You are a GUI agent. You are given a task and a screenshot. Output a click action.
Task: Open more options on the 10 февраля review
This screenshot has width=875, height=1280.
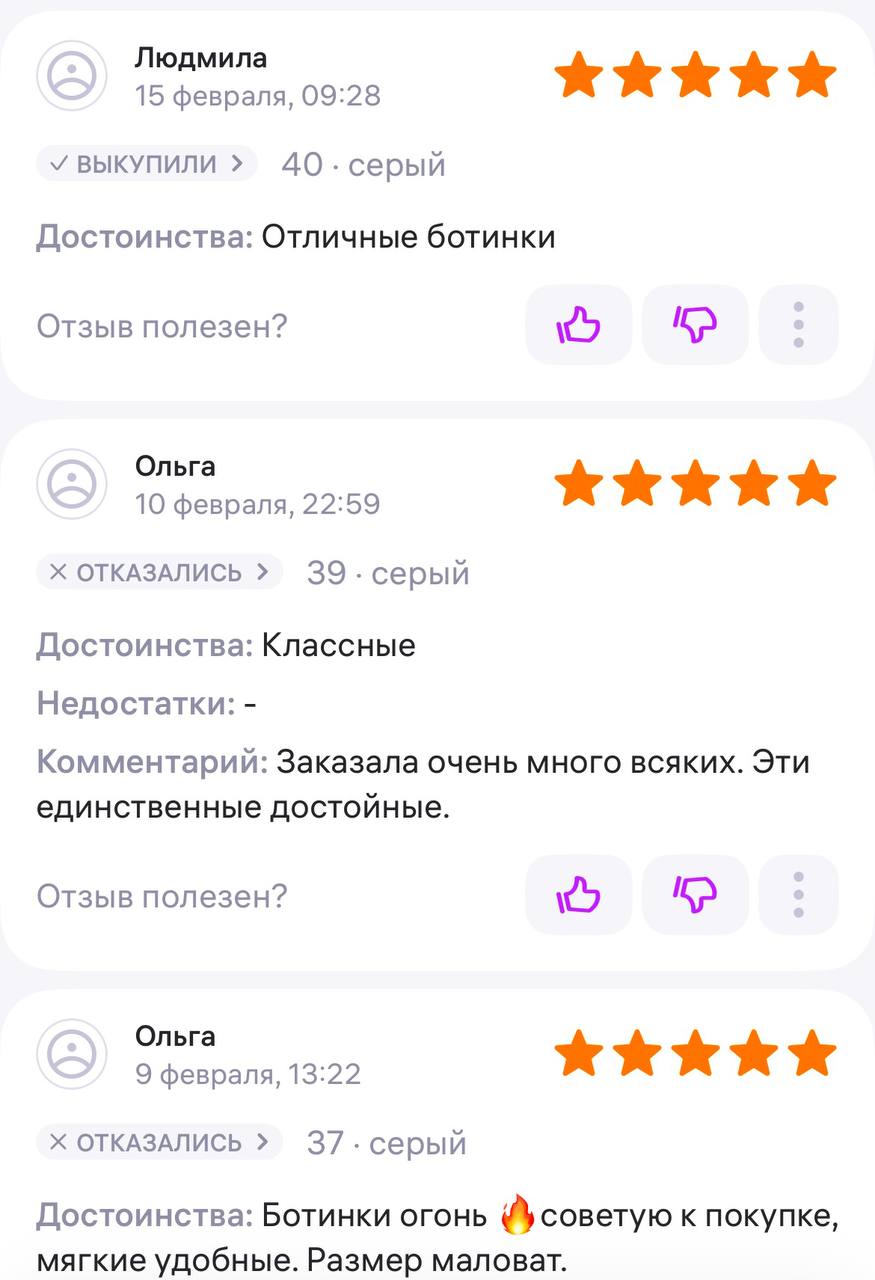pyautogui.click(x=798, y=894)
